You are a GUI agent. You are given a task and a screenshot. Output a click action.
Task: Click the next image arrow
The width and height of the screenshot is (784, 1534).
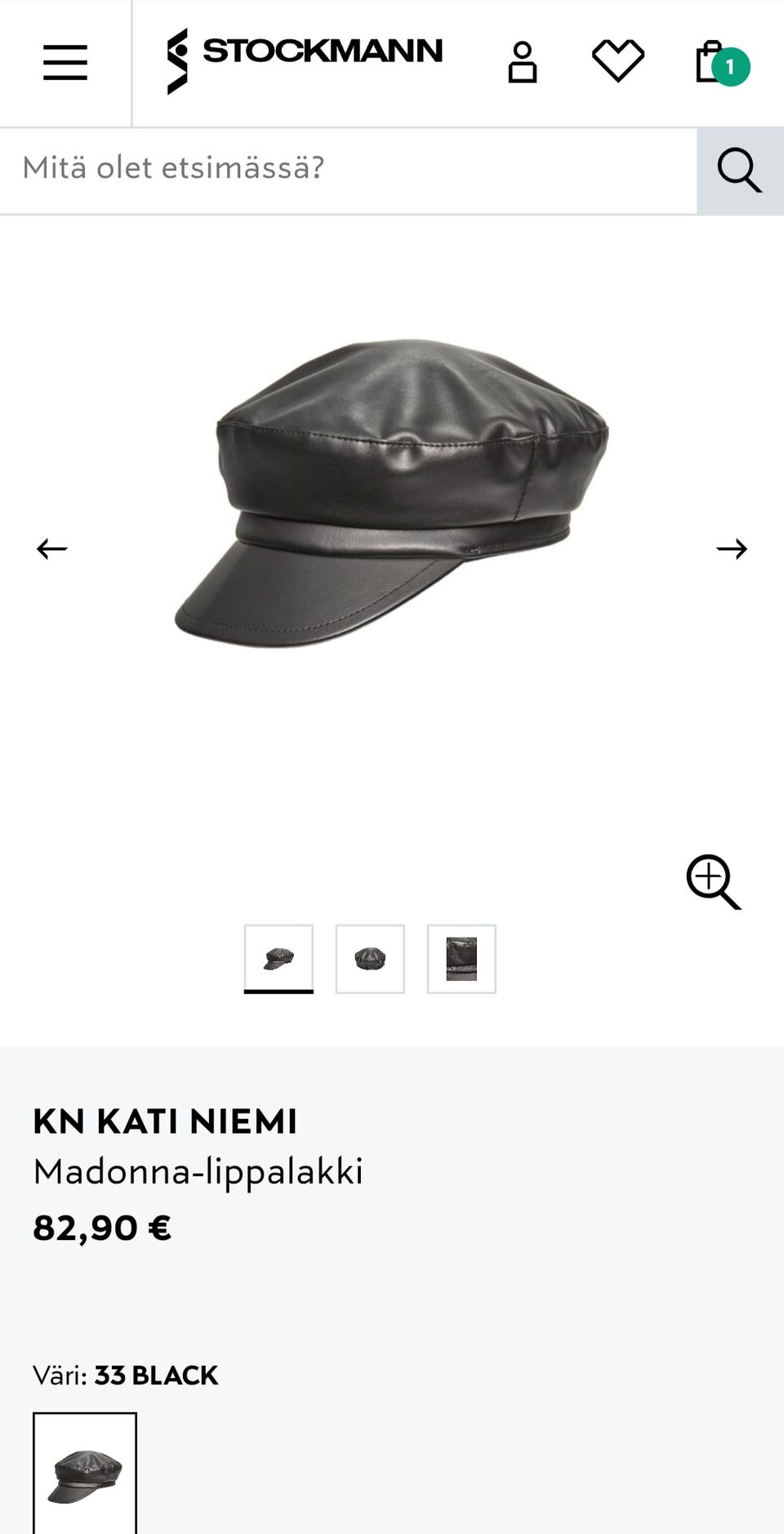tap(733, 548)
